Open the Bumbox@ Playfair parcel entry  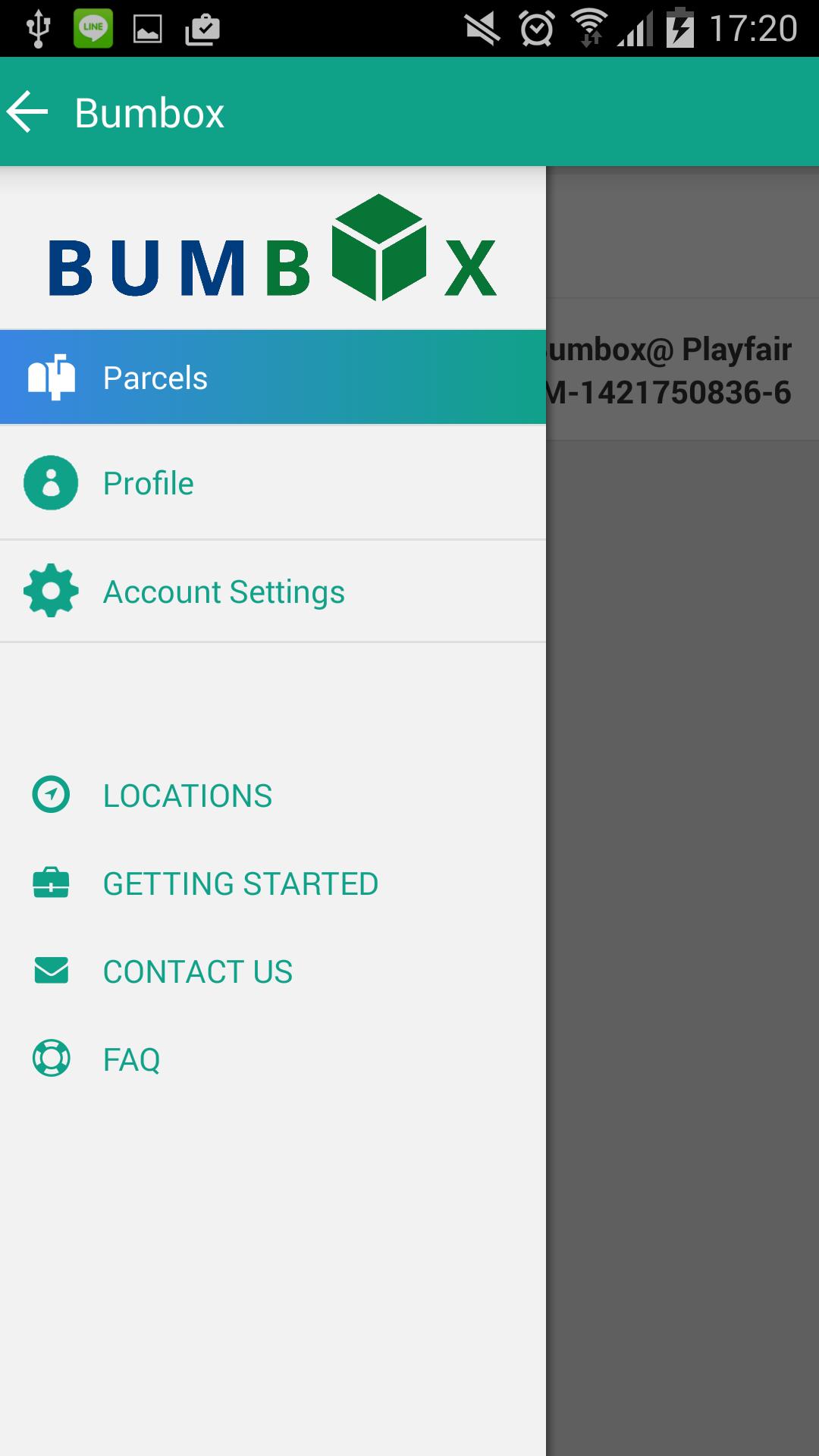click(682, 370)
